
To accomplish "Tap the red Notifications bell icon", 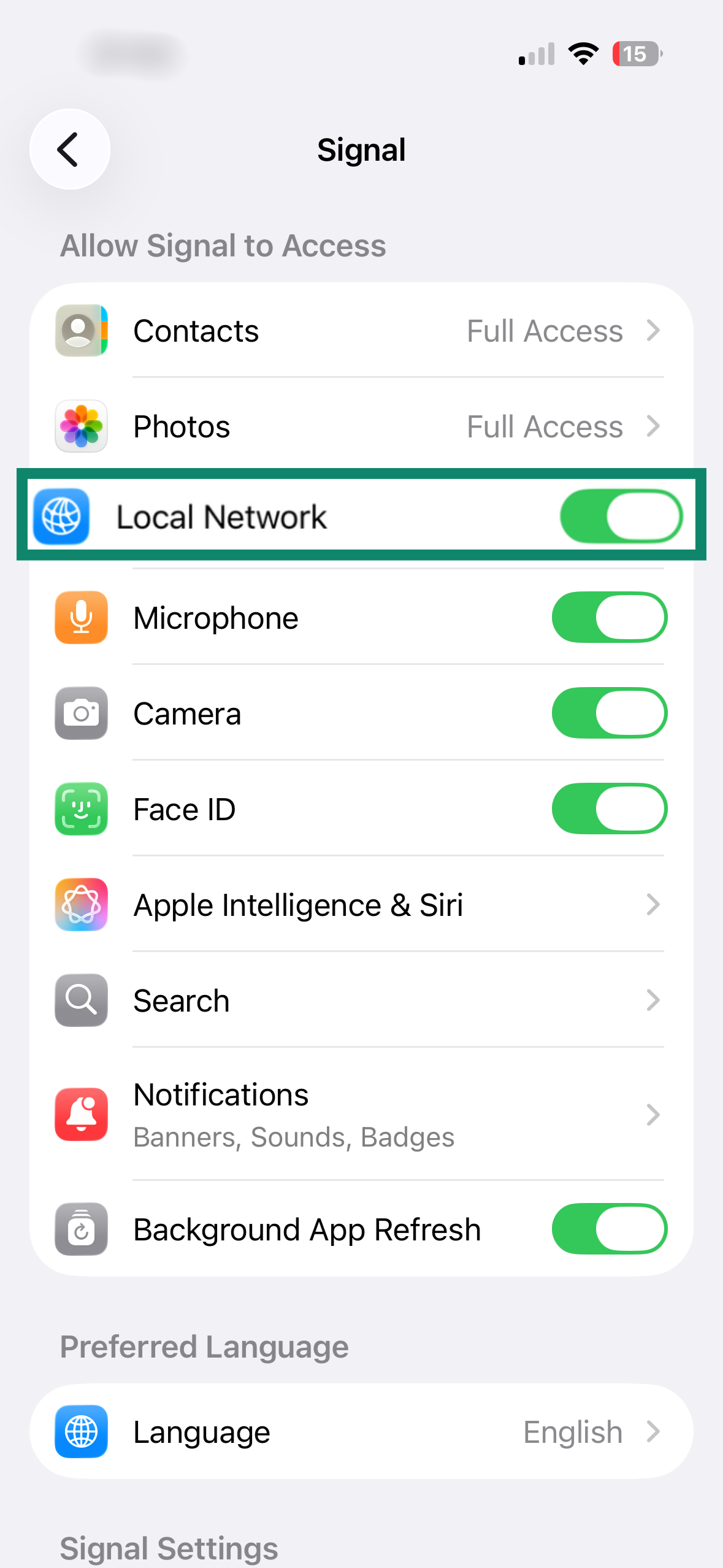I will pos(80,1114).
